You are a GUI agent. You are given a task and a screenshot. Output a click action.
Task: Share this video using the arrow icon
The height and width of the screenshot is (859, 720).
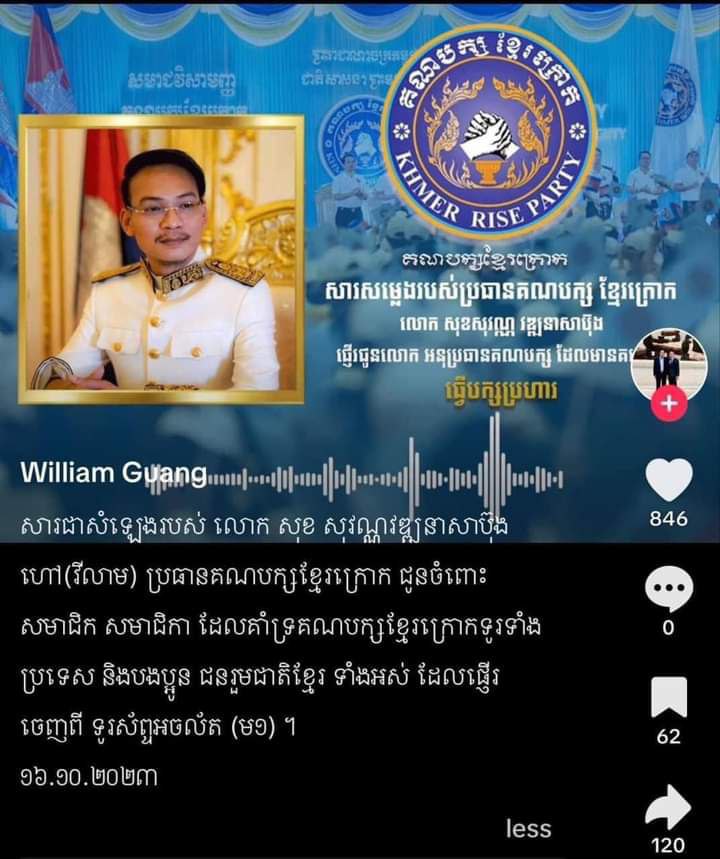669,805
